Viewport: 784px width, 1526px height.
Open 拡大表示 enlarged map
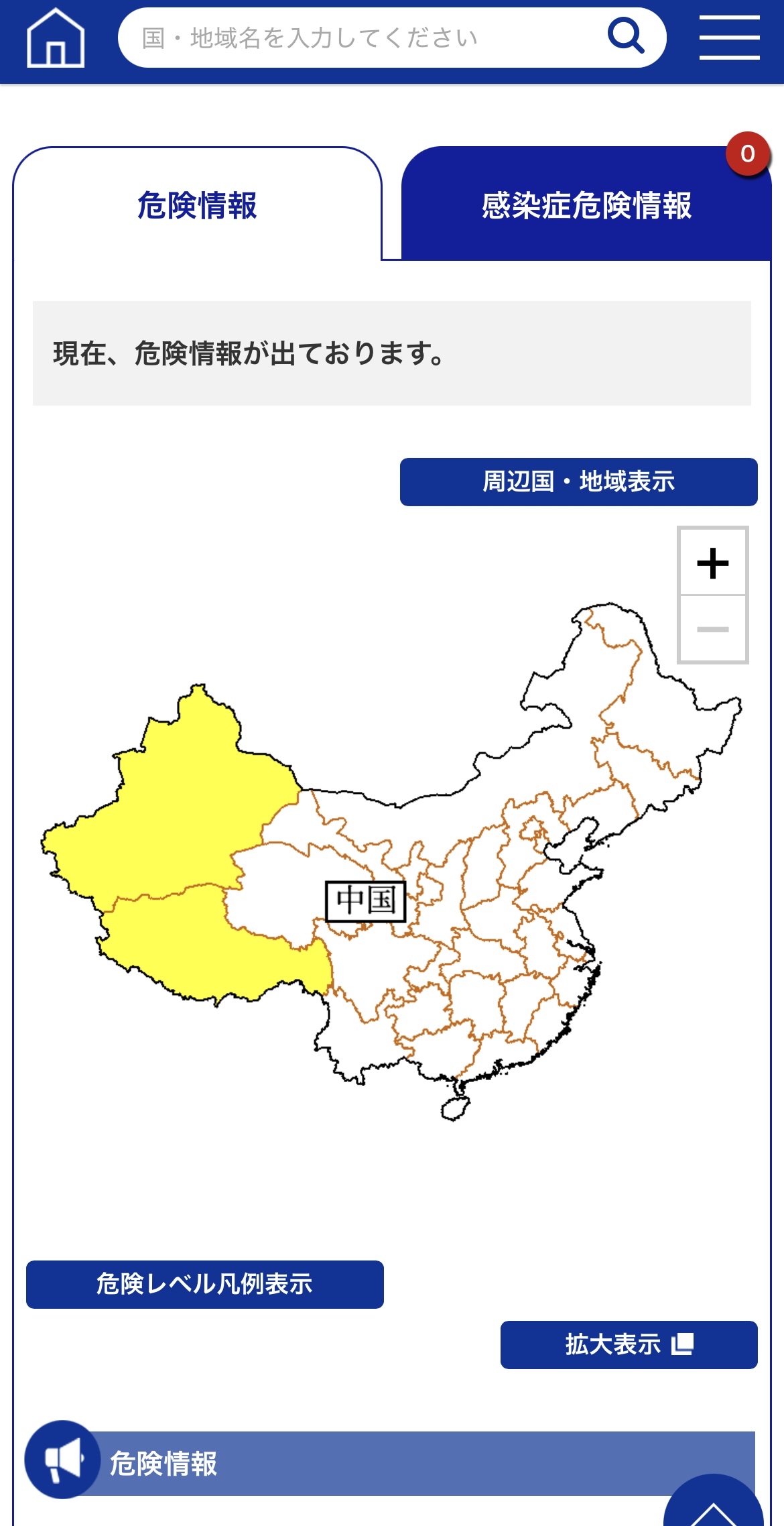click(629, 1344)
